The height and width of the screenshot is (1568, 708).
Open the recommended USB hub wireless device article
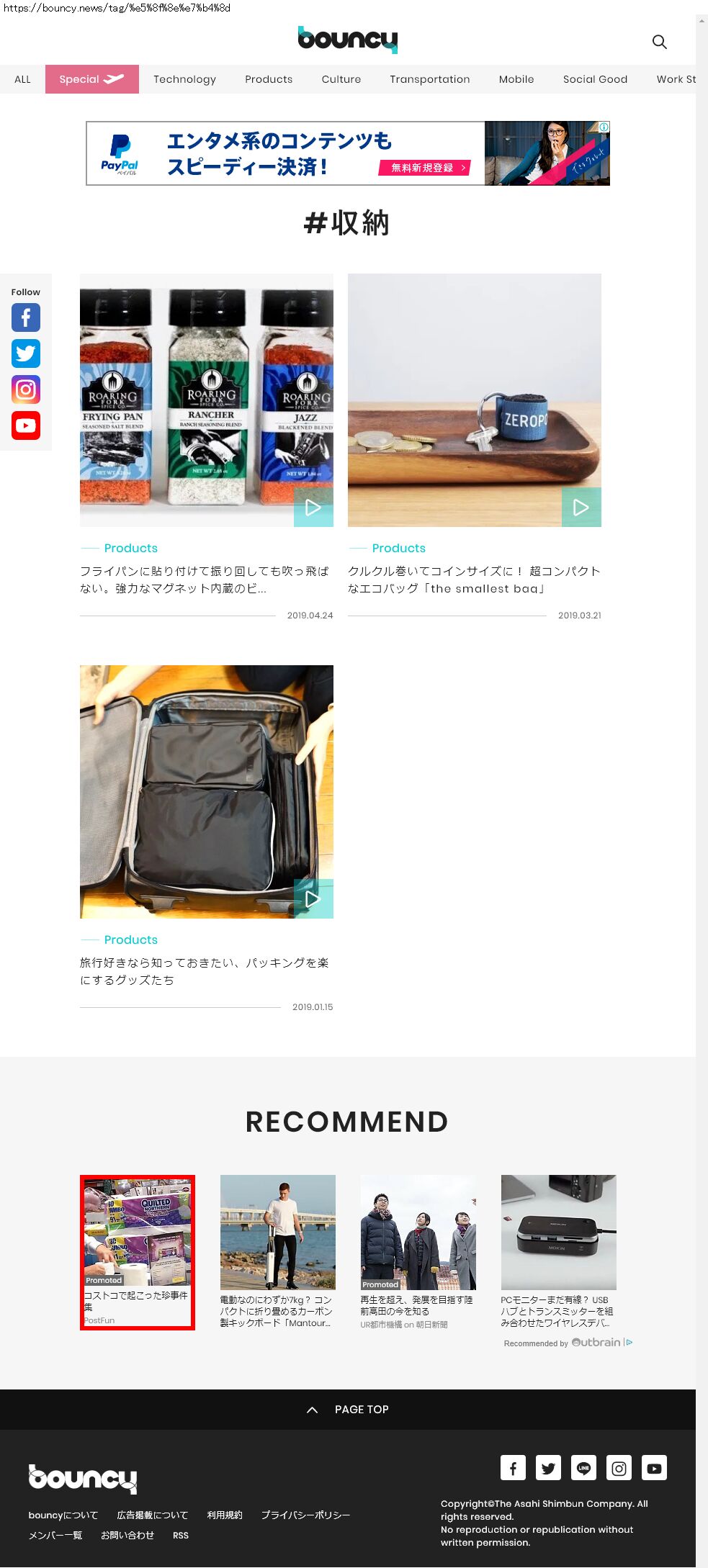click(559, 1252)
